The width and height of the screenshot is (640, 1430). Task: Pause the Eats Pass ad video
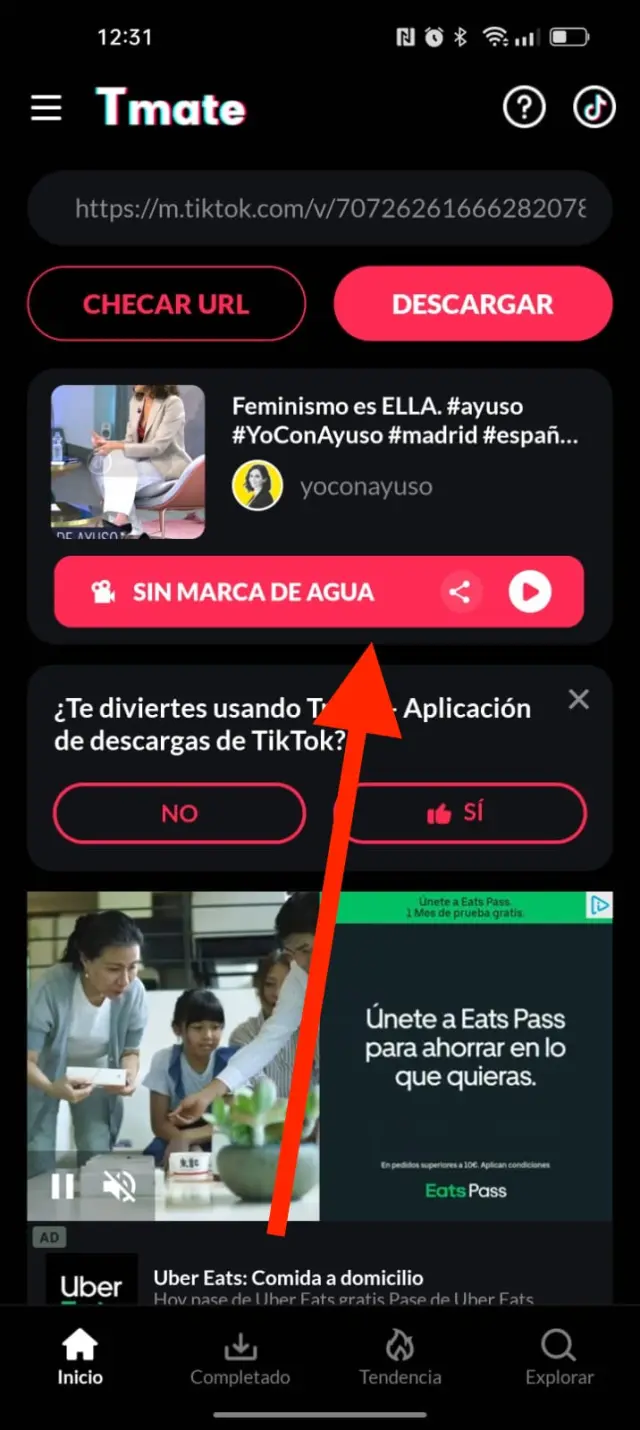point(62,1186)
